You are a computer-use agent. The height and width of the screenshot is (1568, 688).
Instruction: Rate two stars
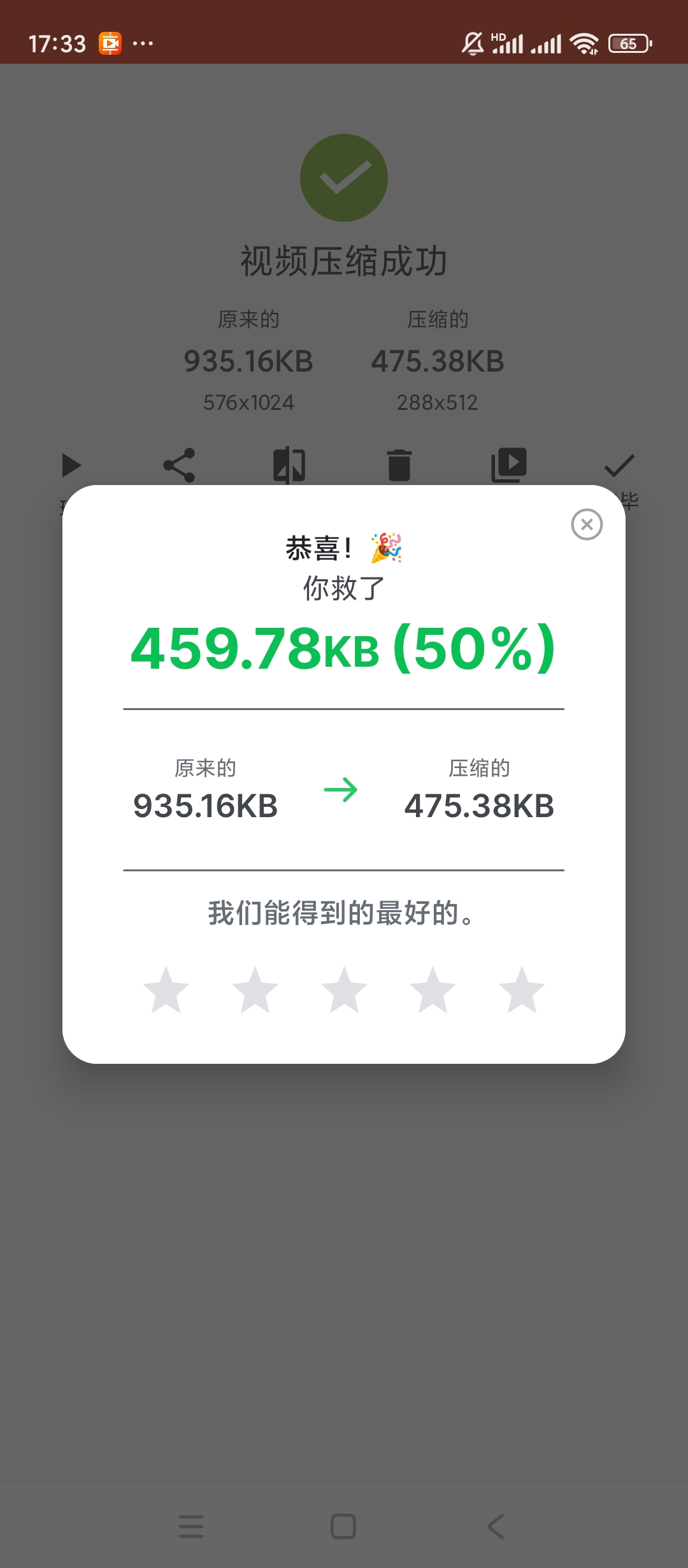point(255,991)
